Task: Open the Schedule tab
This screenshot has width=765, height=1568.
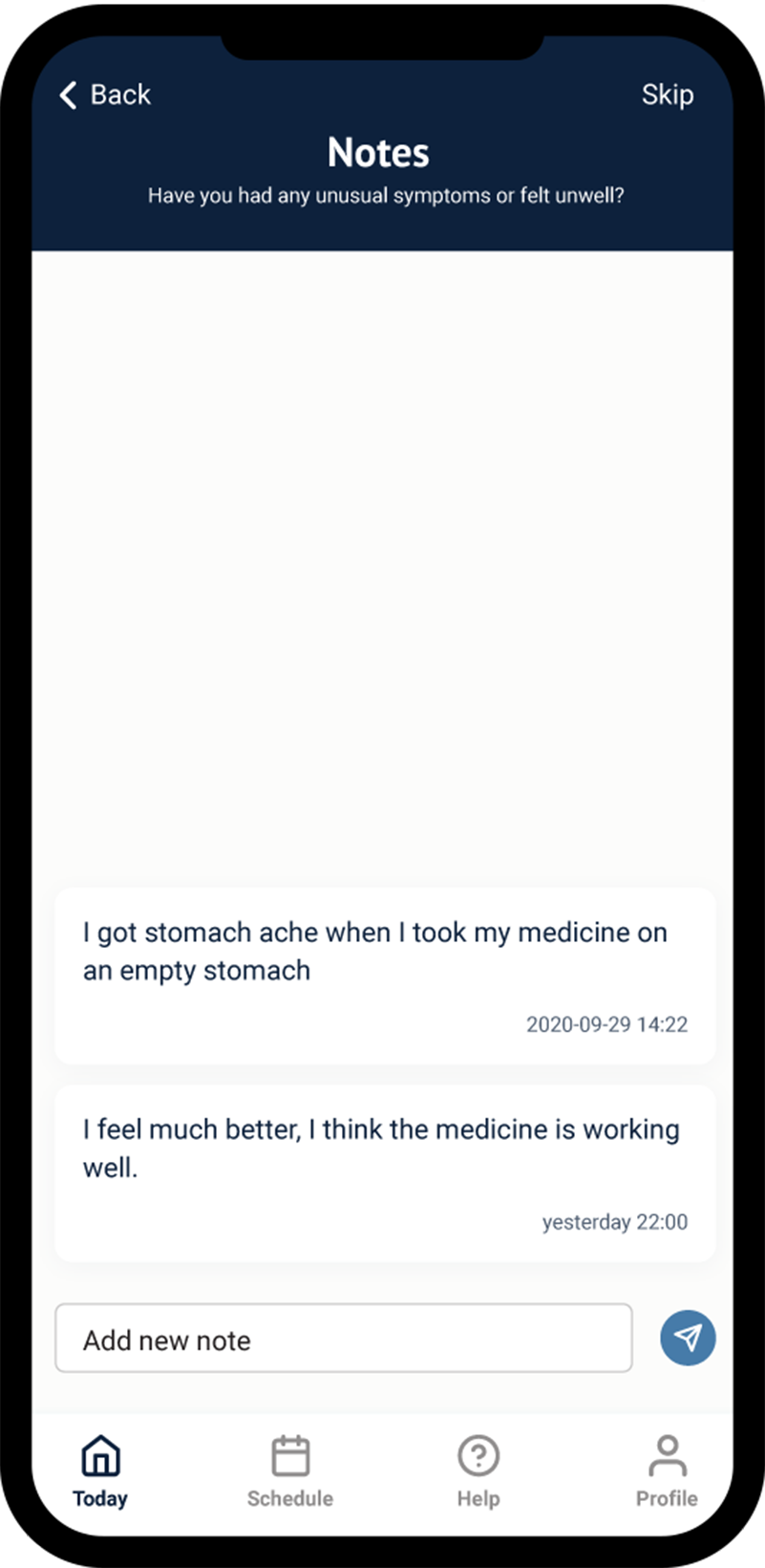Action: [x=290, y=1471]
